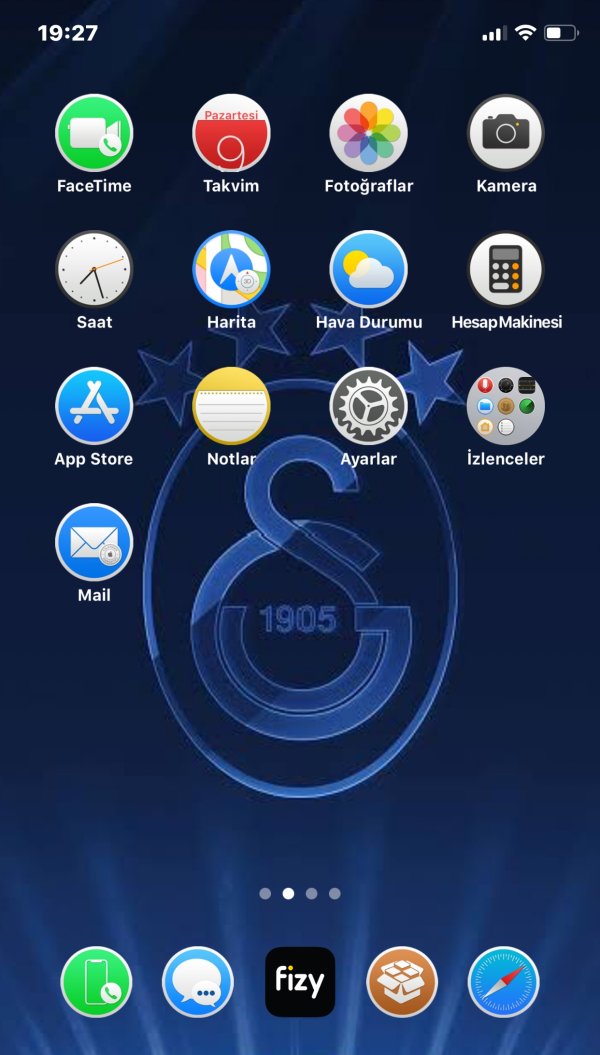Open the Saat clock app
600x1055 pixels.
(x=94, y=269)
